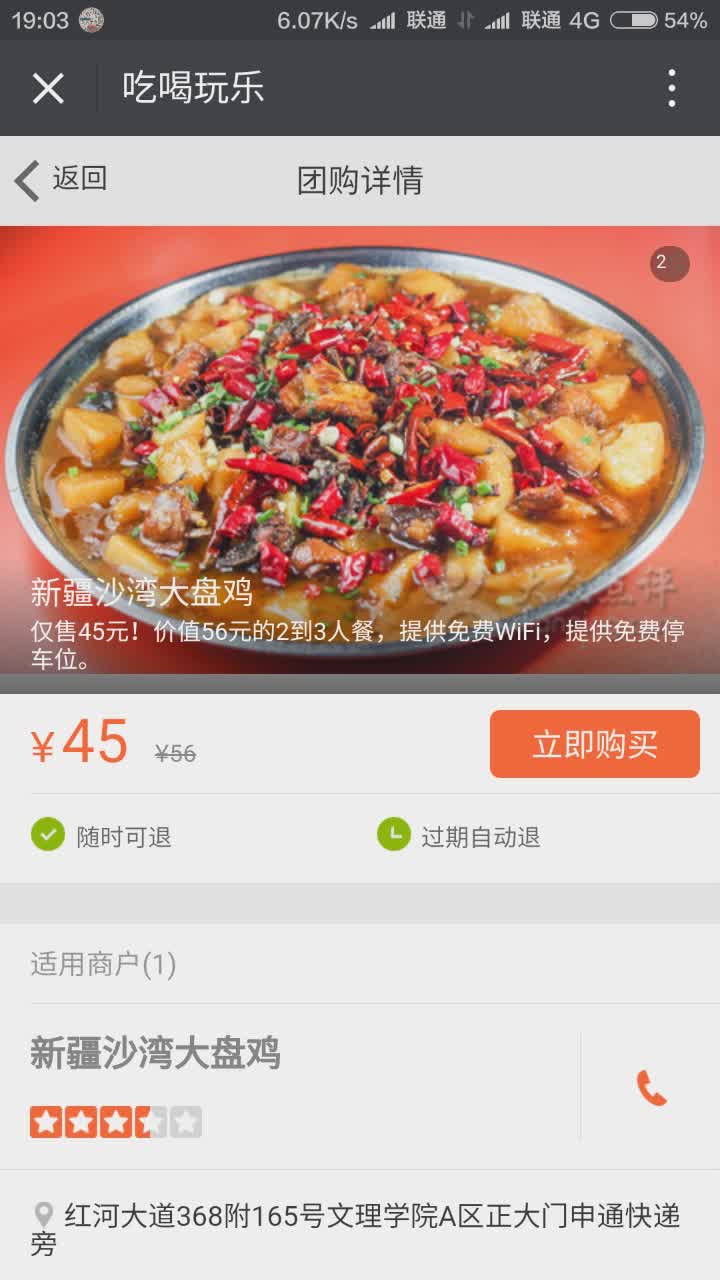The image size is (720, 1280).
Task: View the 红河大道368 address on map
Action: click(x=360, y=1229)
